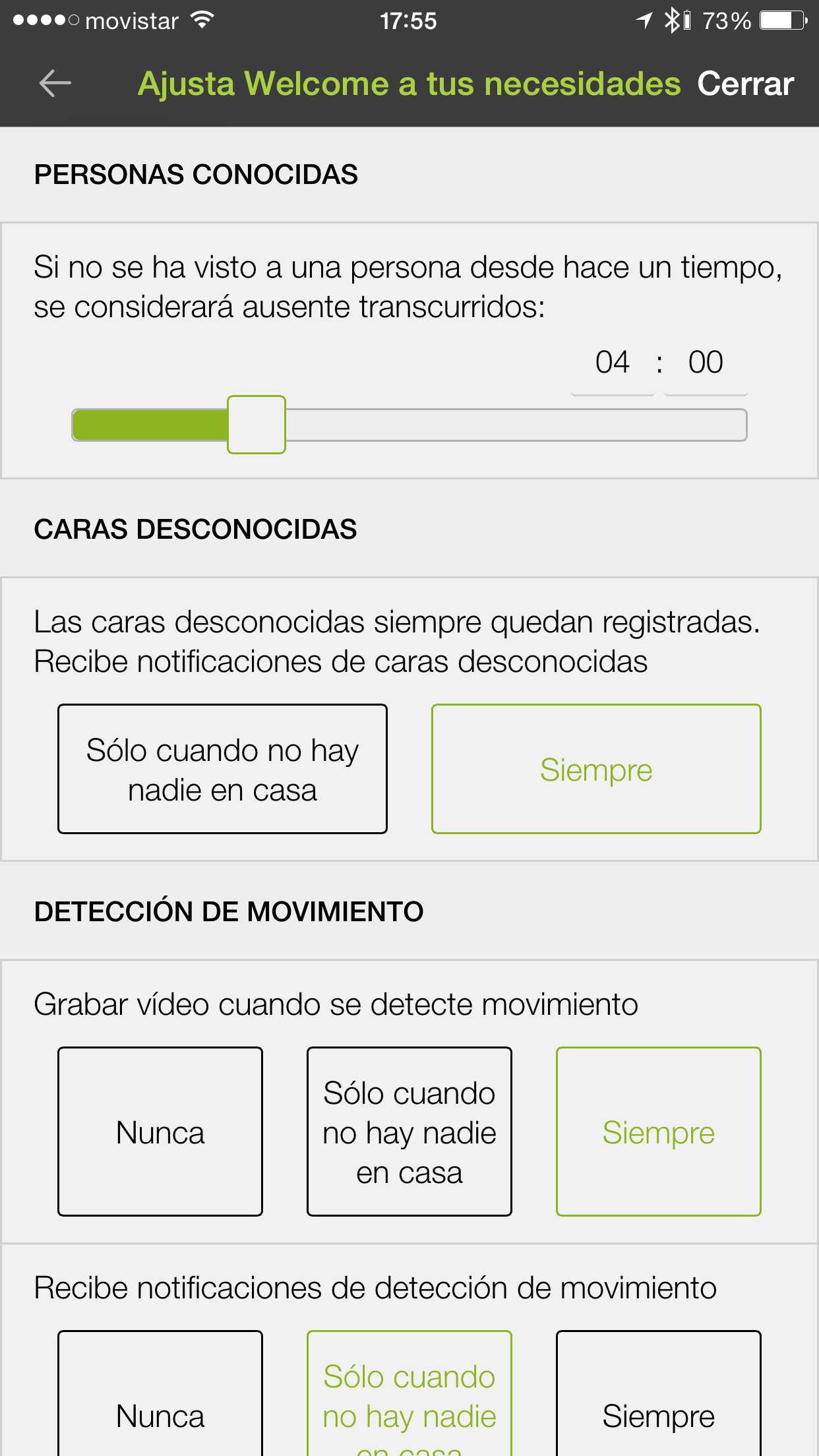Tap the minutes field showing 00
819x1456 pixels.
tap(706, 363)
